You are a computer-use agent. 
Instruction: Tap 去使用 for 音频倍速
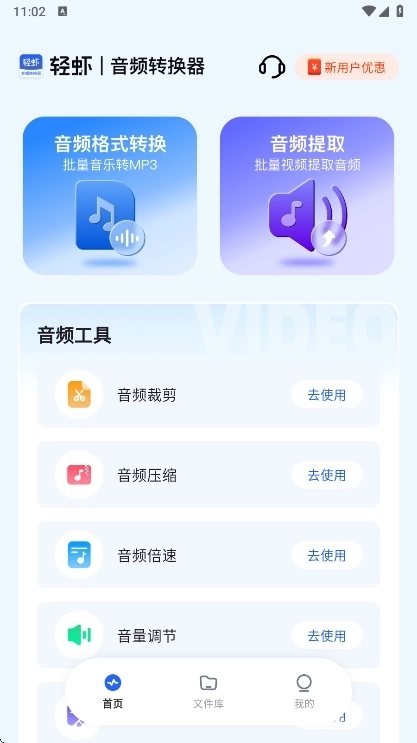click(326, 555)
